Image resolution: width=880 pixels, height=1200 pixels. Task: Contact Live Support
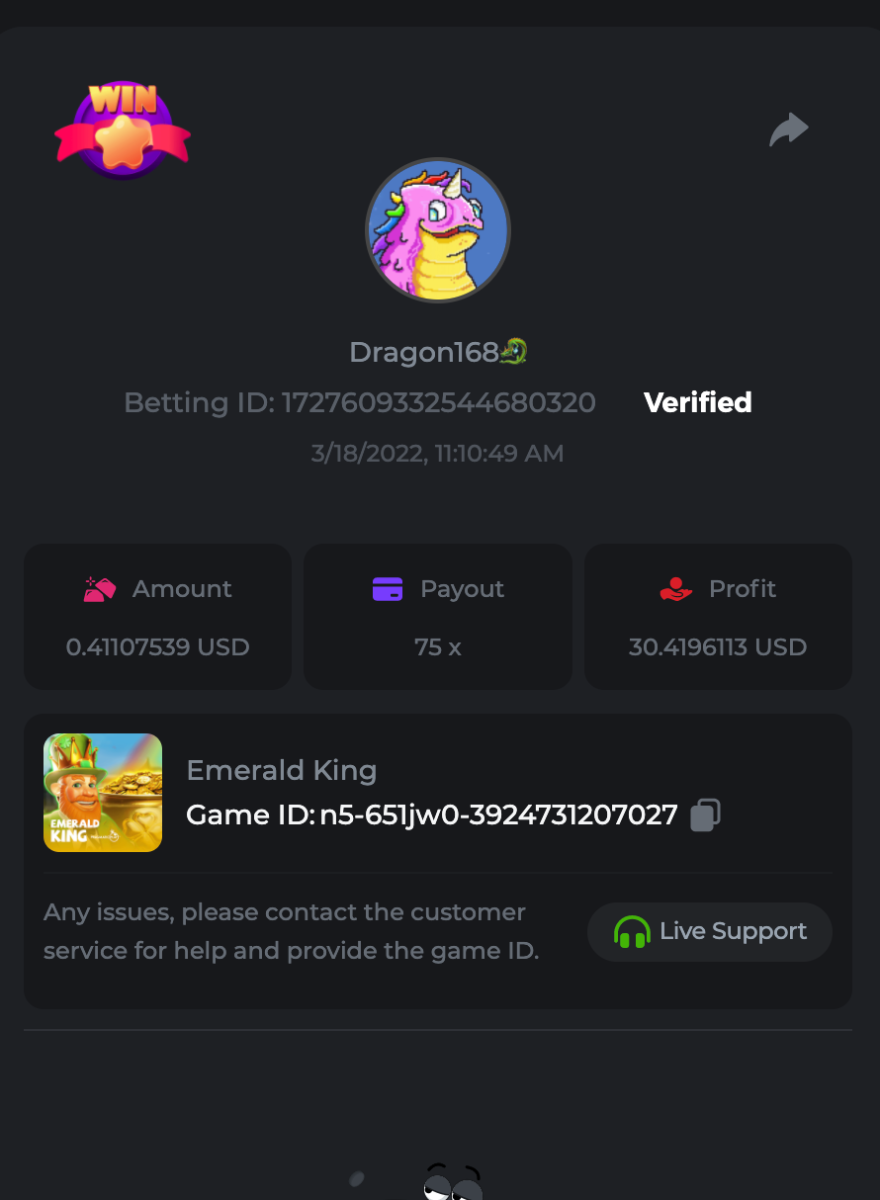710,932
